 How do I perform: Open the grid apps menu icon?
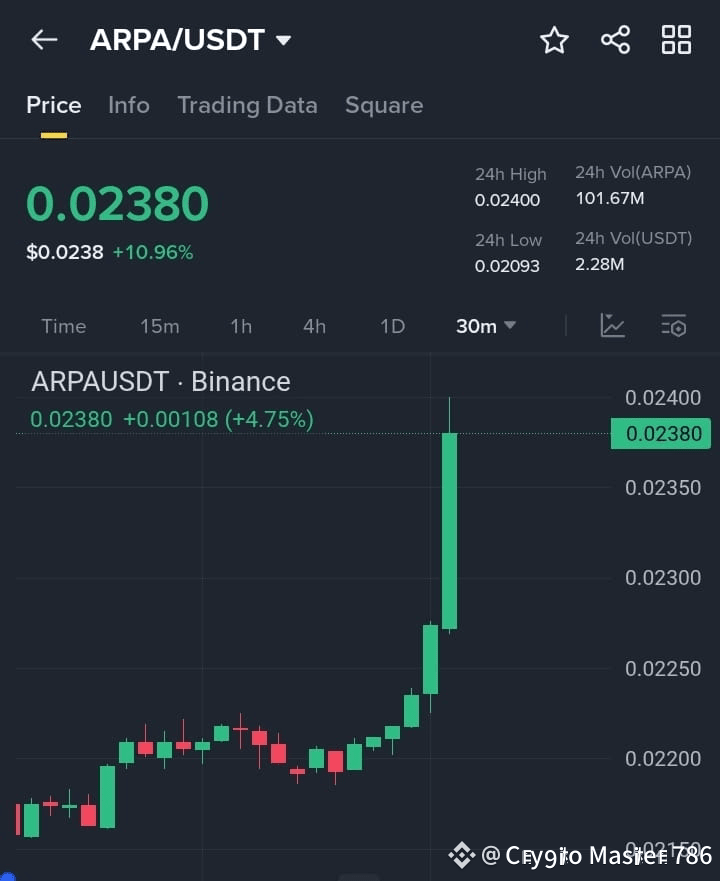coord(676,40)
